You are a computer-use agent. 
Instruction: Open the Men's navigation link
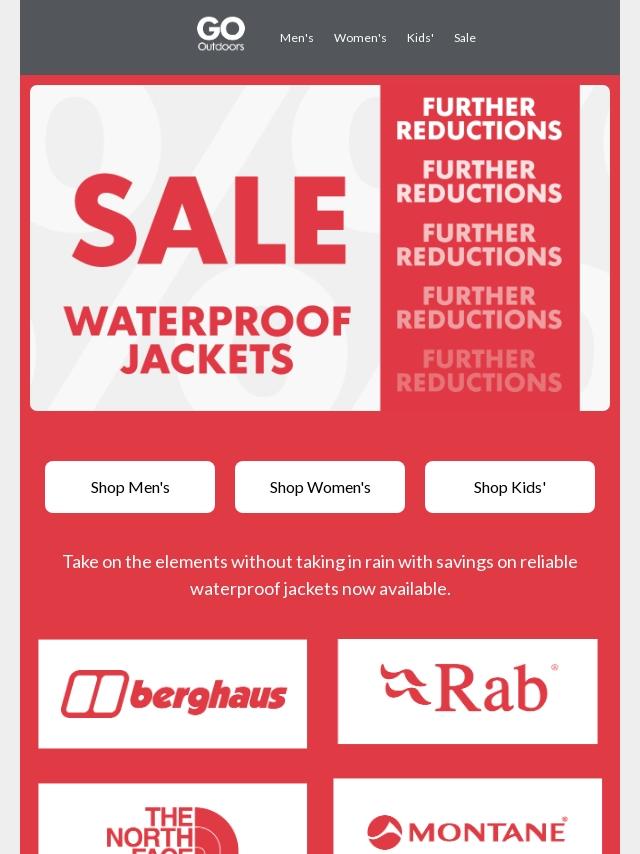296,38
